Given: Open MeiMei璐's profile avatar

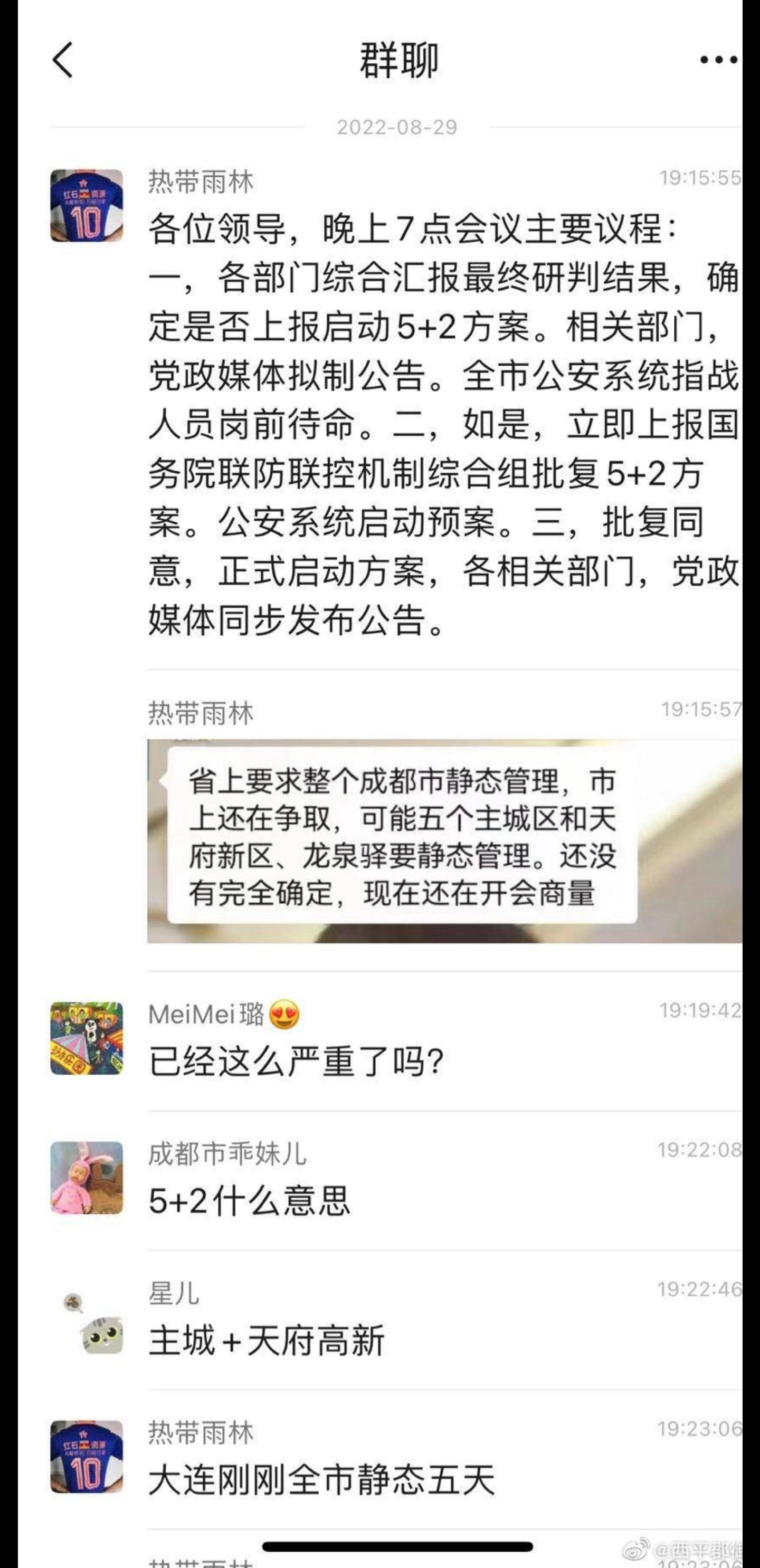Looking at the screenshot, I should [x=87, y=1038].
